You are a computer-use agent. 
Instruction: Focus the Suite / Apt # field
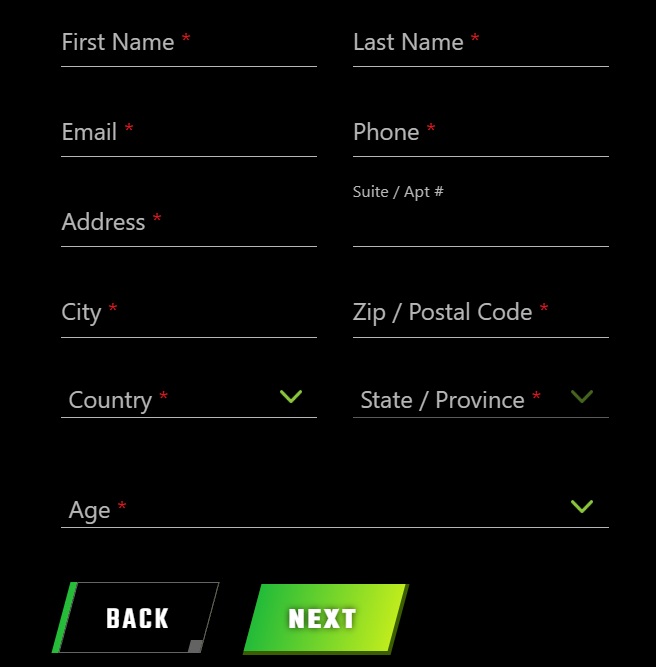pyautogui.click(x=480, y=224)
